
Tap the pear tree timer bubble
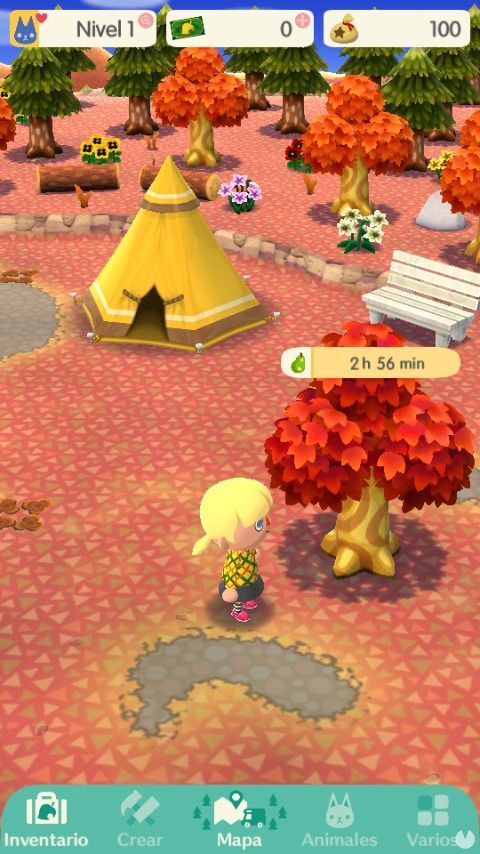click(370, 363)
